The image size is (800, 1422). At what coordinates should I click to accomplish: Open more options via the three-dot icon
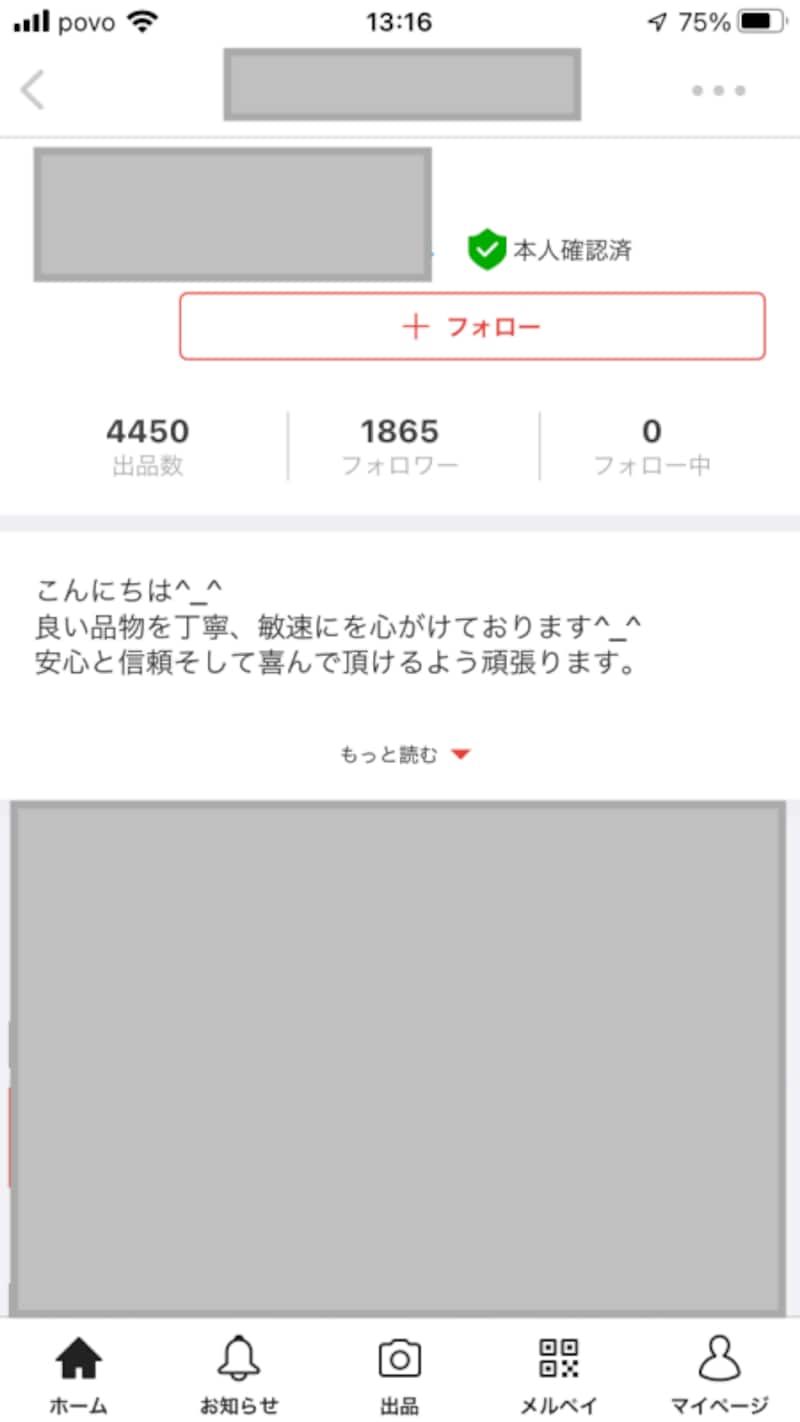[x=718, y=90]
